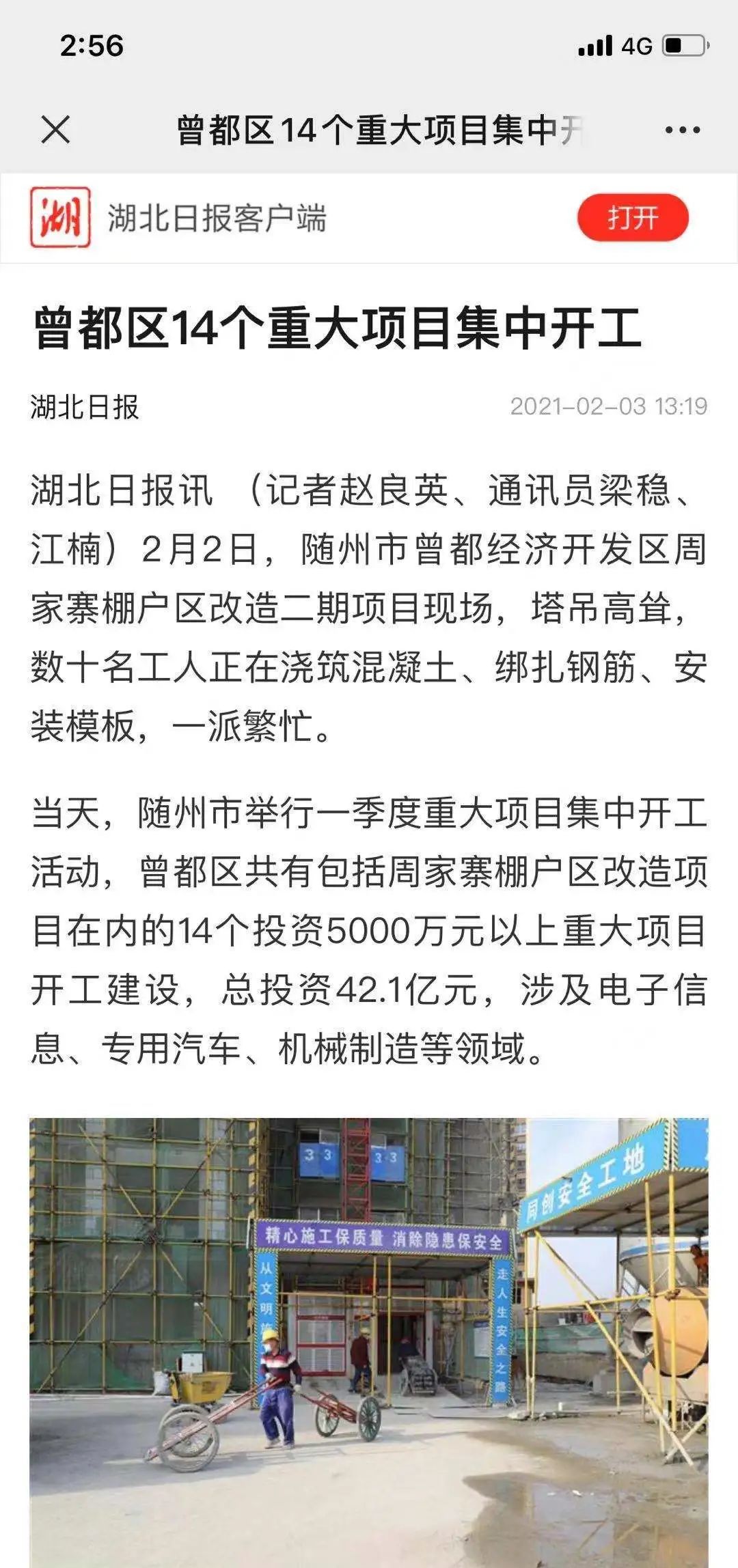The image size is (738, 1568).
Task: Close the article webview
Action: pyautogui.click(x=55, y=130)
